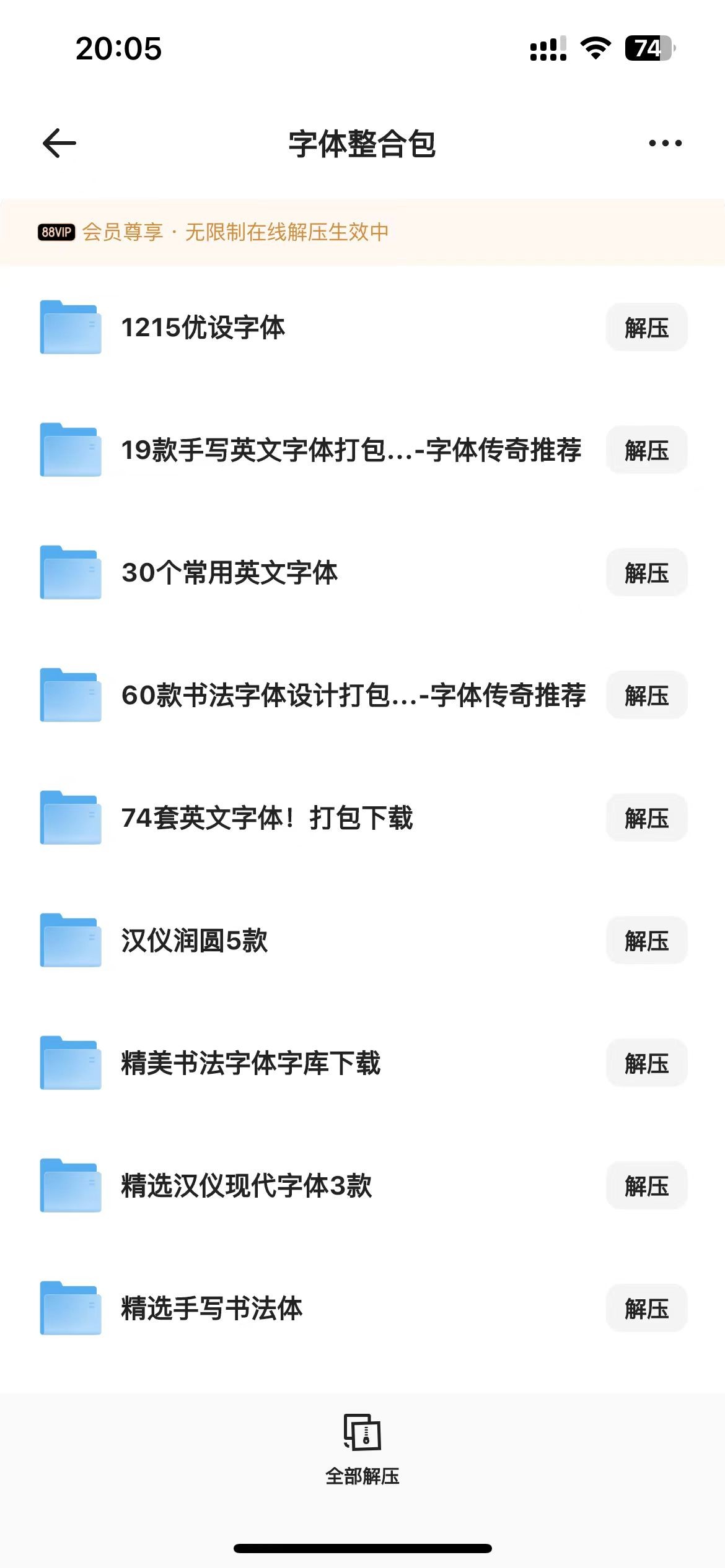
Task: Tap 解压 next to 1215优设字体
Action: tap(646, 327)
